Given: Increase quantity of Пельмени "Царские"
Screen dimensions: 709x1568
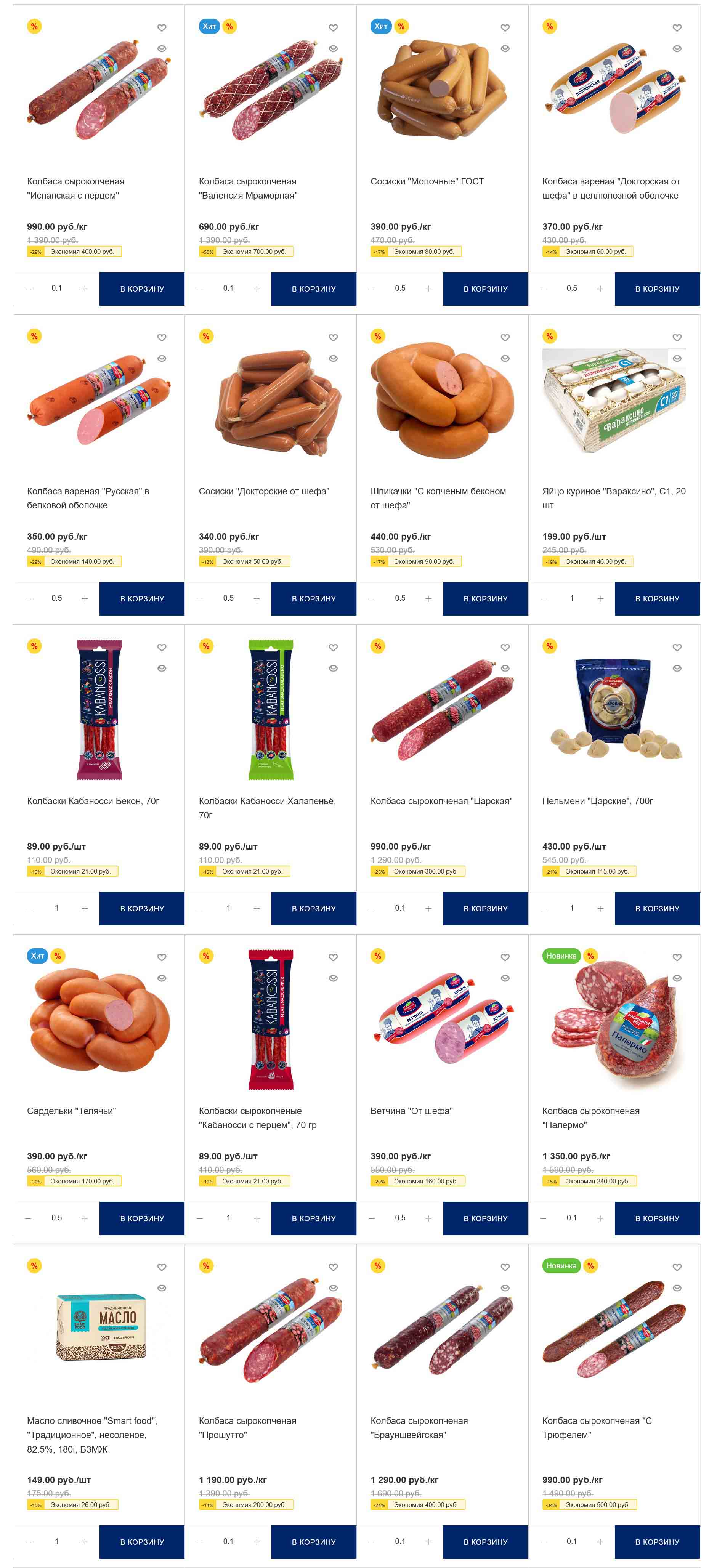Looking at the screenshot, I should [600, 908].
